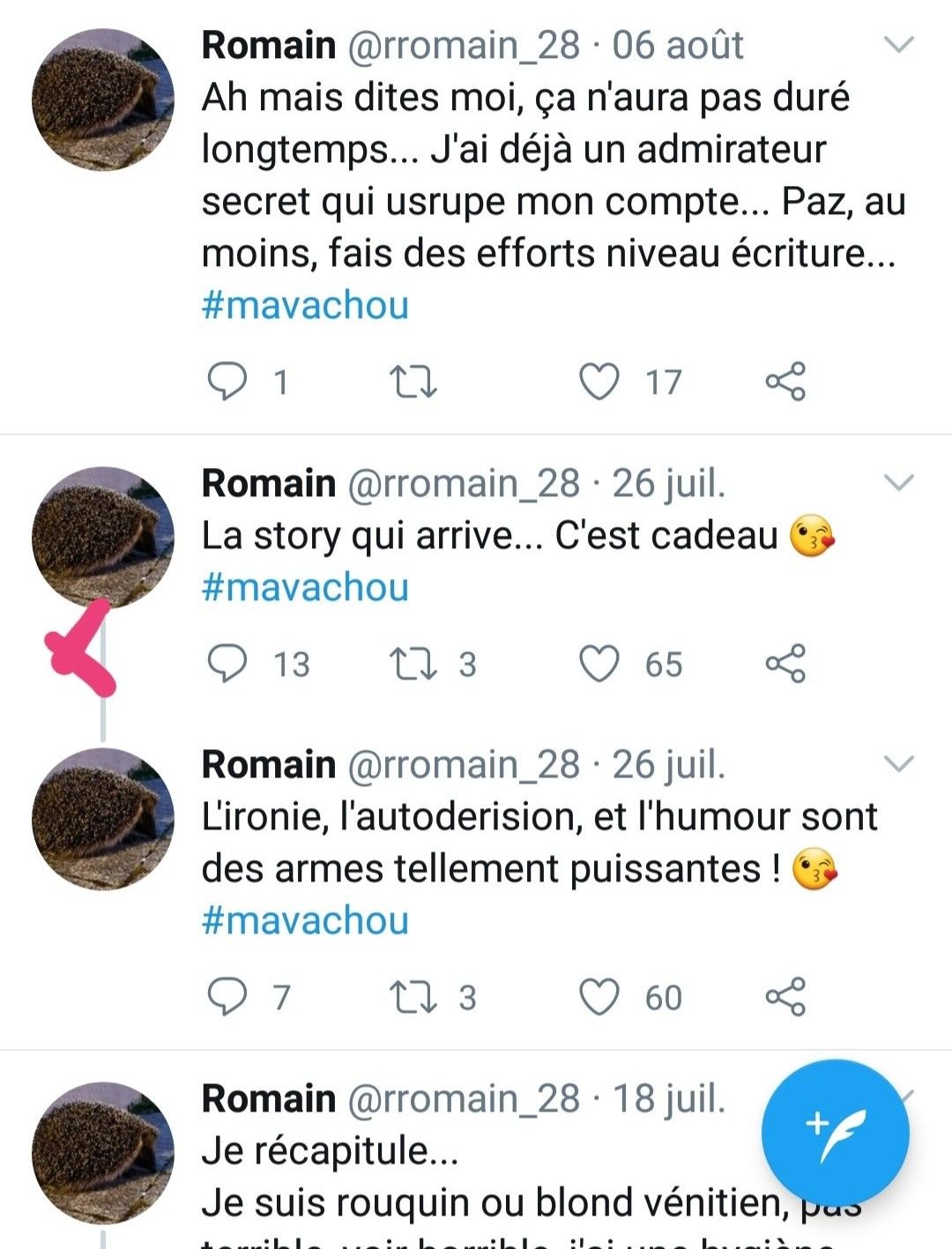Retweet the 'armes tellement puissantes' tweet
Image resolution: width=952 pixels, height=1249 pixels.
click(x=413, y=997)
